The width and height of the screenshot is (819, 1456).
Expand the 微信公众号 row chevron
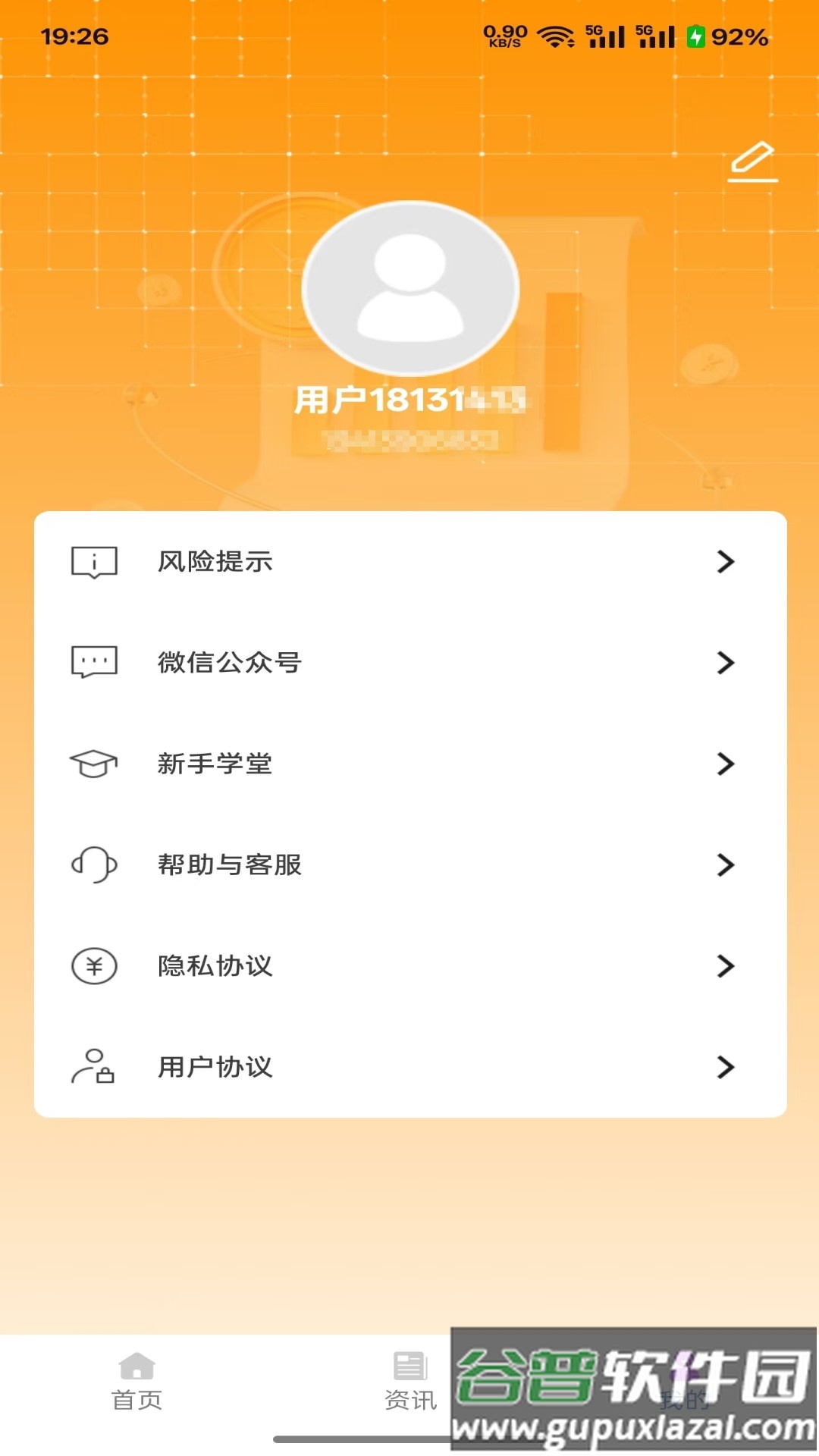(x=726, y=662)
